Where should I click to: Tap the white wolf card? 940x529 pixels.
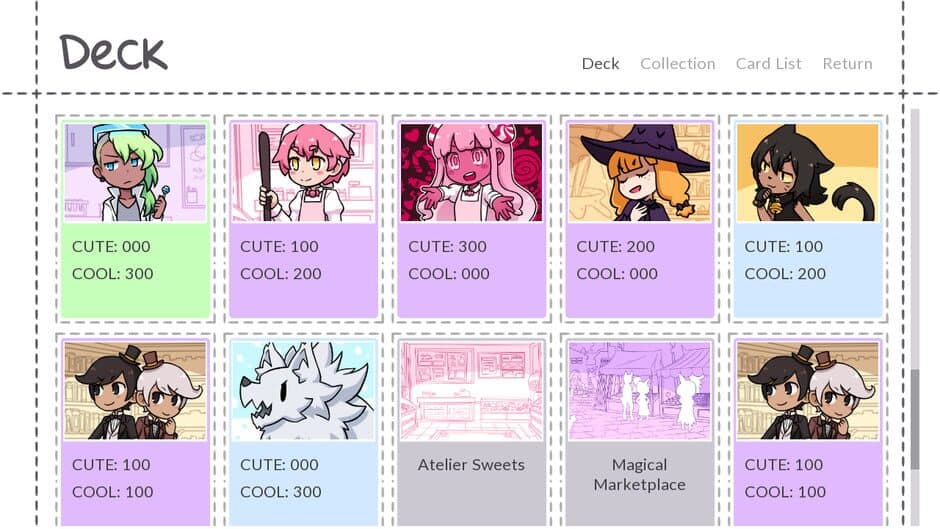[x=303, y=430]
